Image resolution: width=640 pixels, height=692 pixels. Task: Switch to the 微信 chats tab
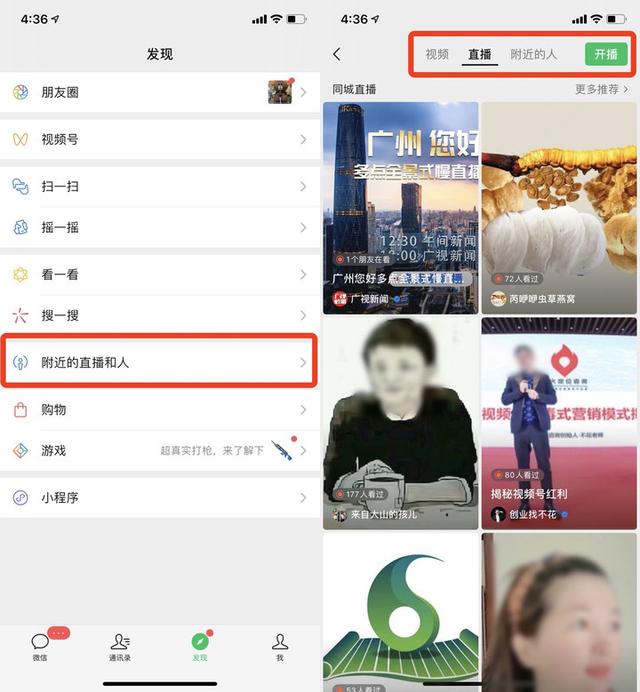click(x=40, y=646)
